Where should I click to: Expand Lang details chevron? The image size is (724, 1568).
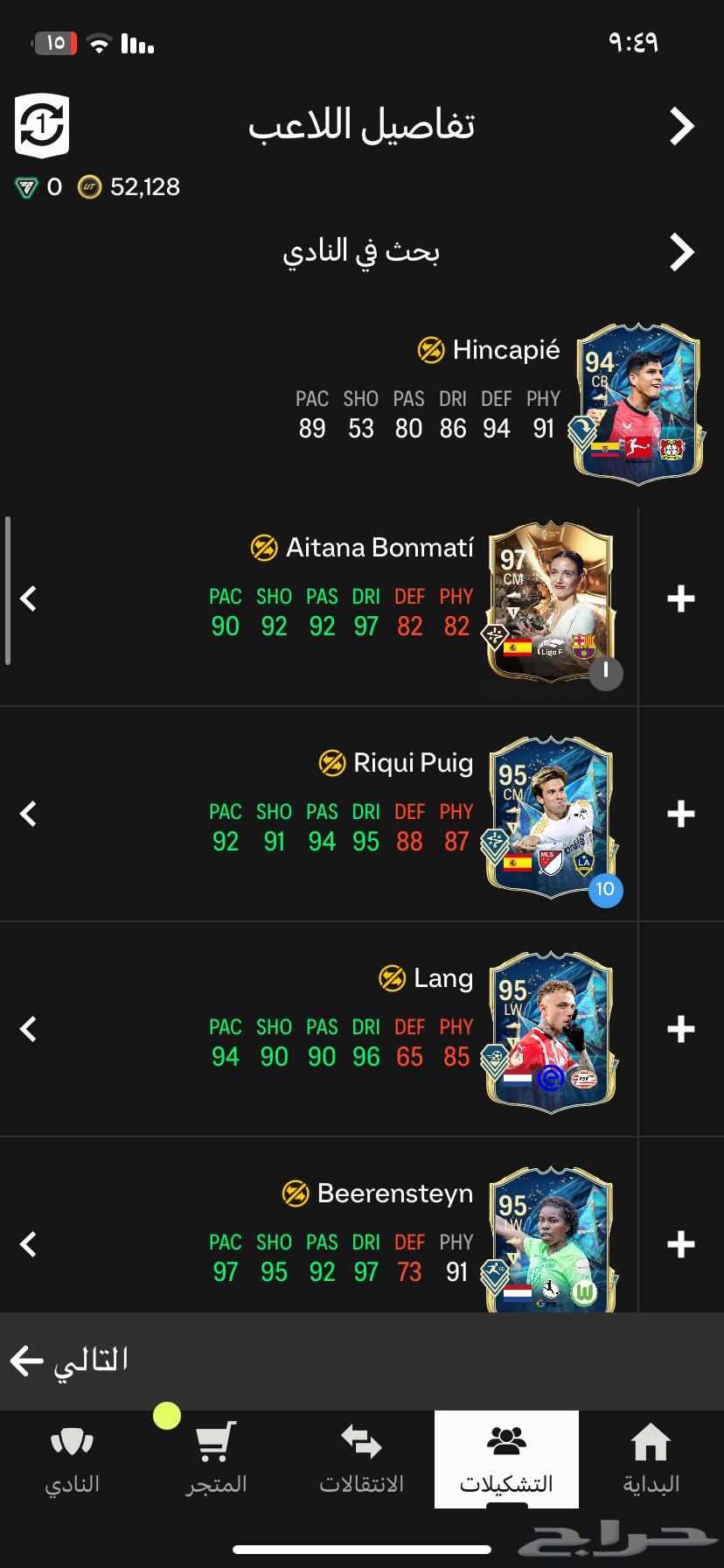[29, 1030]
